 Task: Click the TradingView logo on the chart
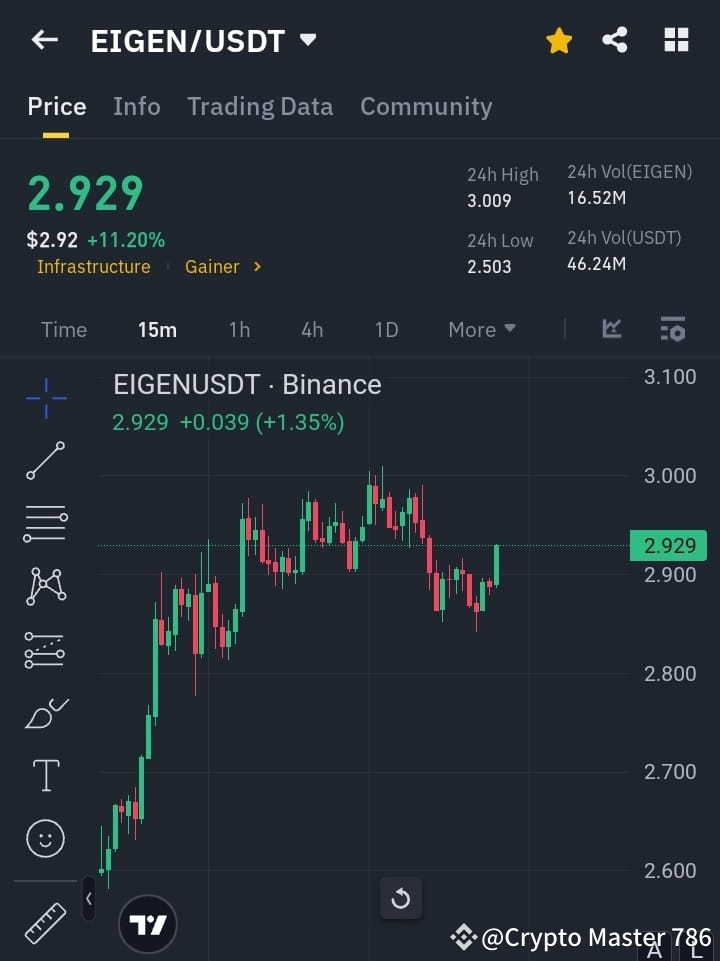click(148, 923)
